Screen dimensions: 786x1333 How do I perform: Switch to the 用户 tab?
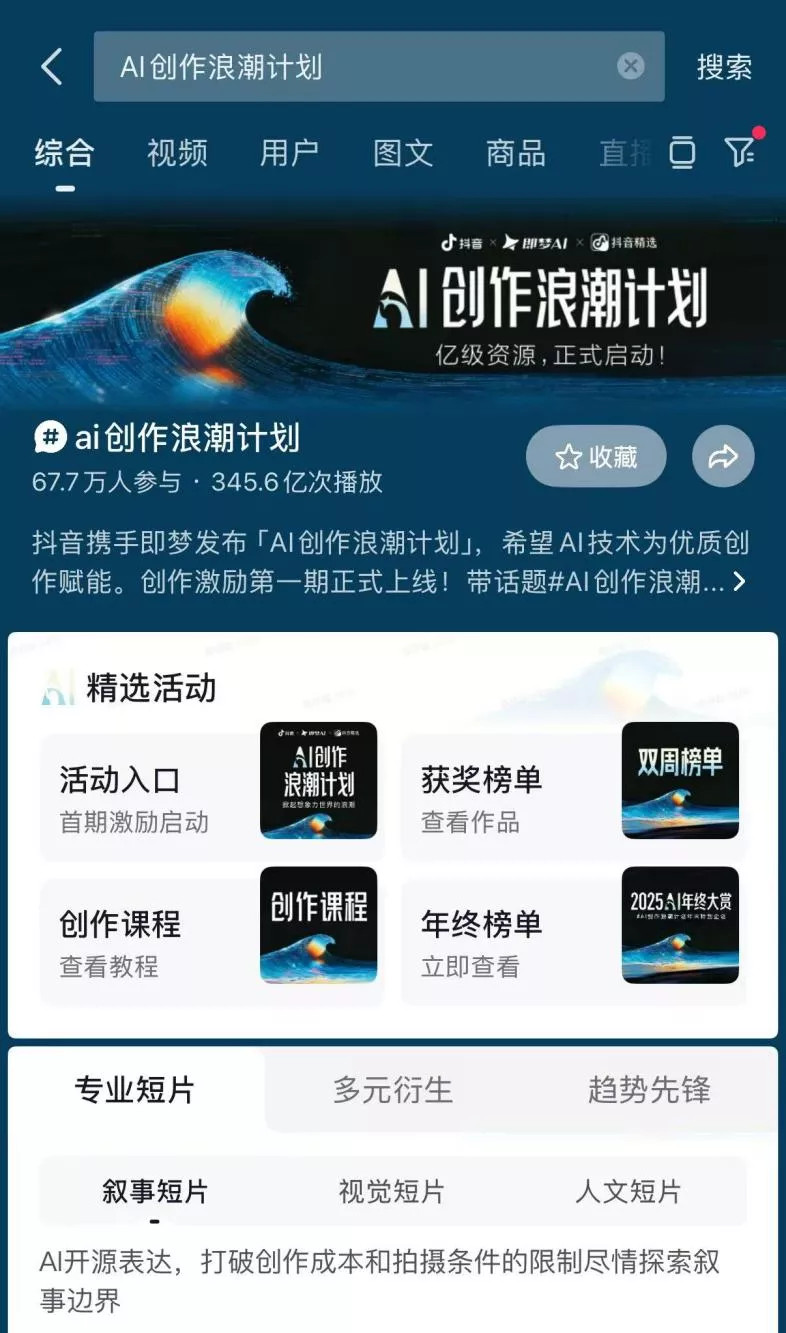[290, 153]
